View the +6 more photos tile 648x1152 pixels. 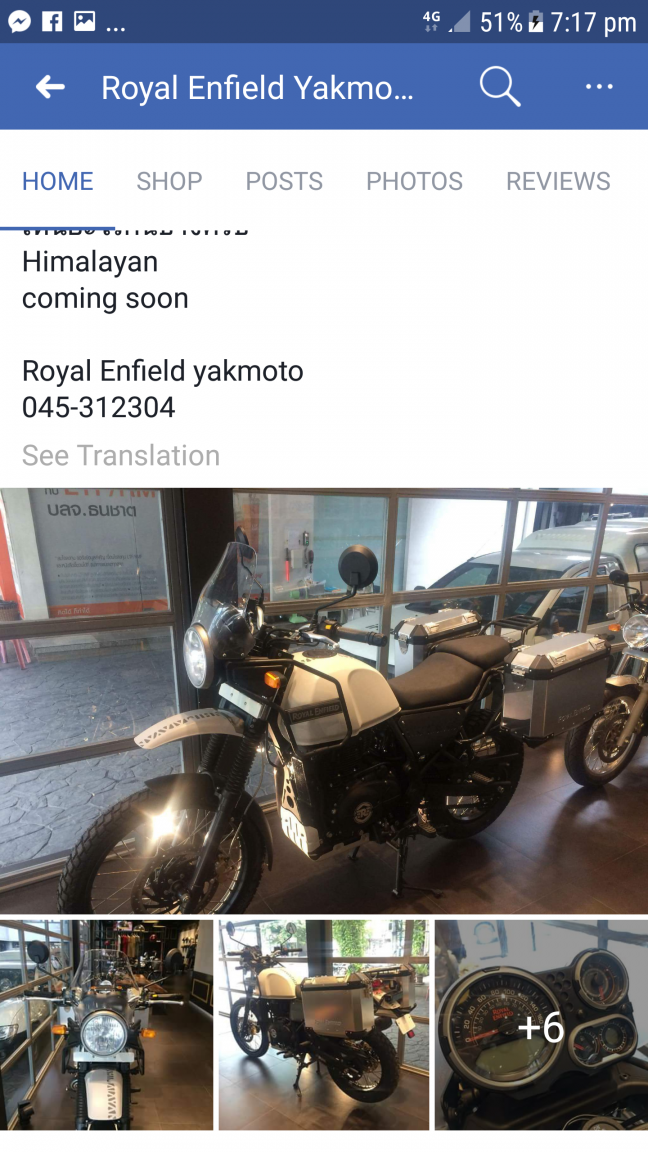(x=541, y=1025)
